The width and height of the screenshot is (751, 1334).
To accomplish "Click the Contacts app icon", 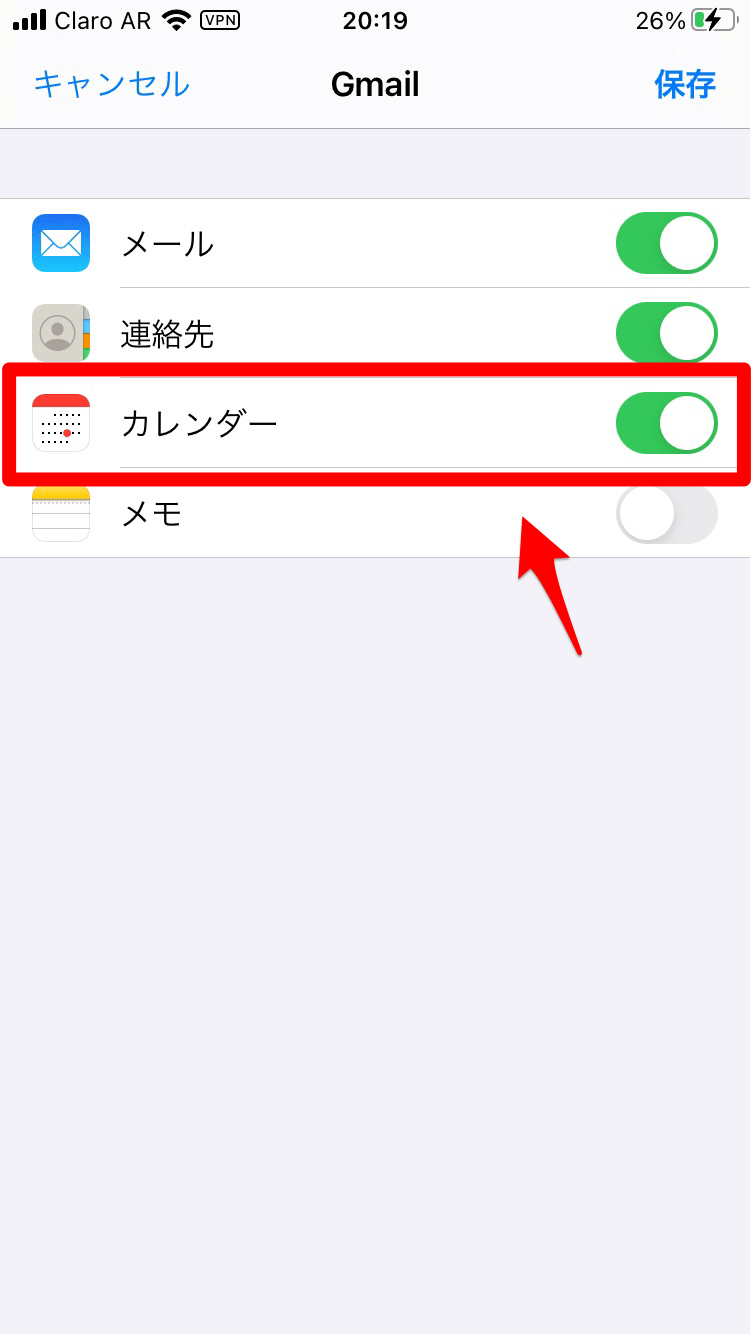I will pos(61,333).
